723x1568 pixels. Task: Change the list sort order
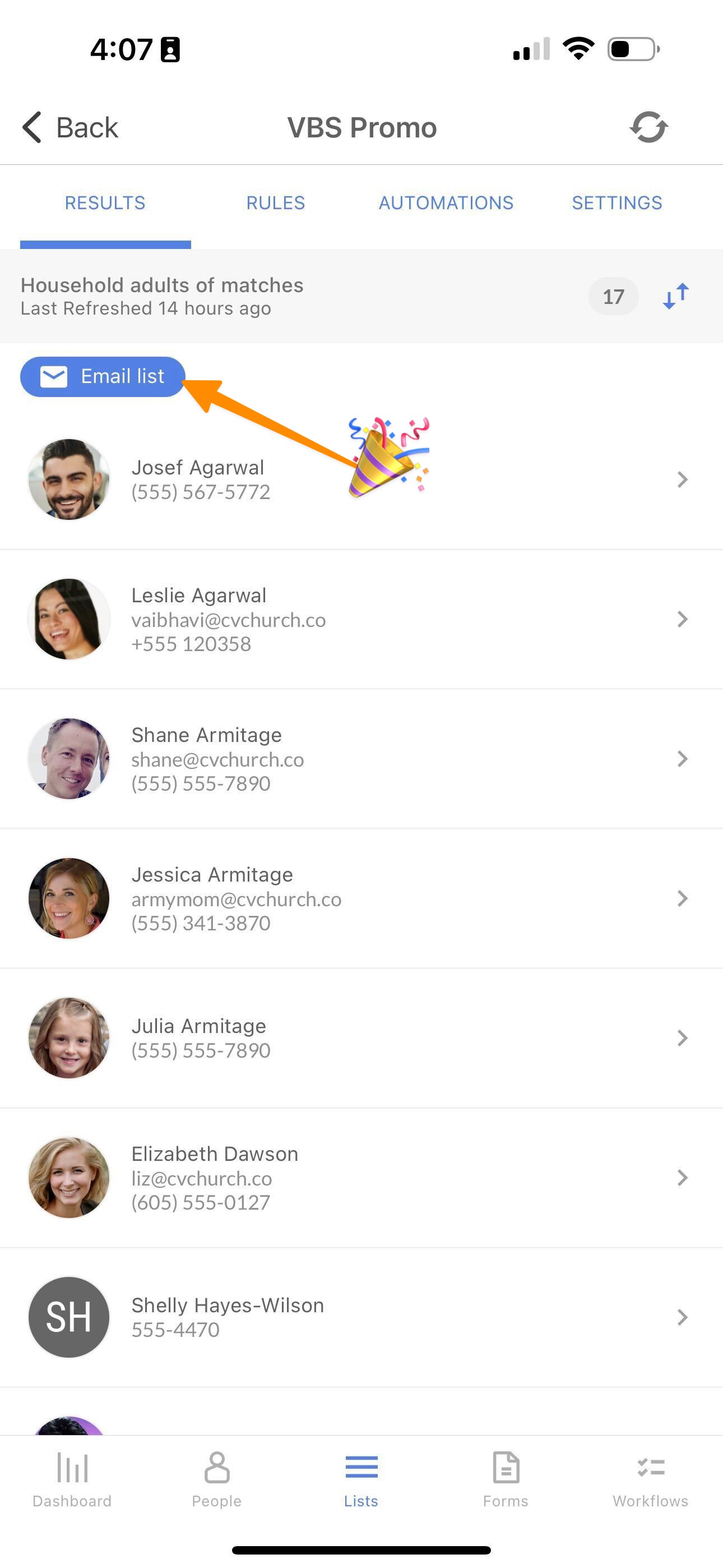point(675,297)
